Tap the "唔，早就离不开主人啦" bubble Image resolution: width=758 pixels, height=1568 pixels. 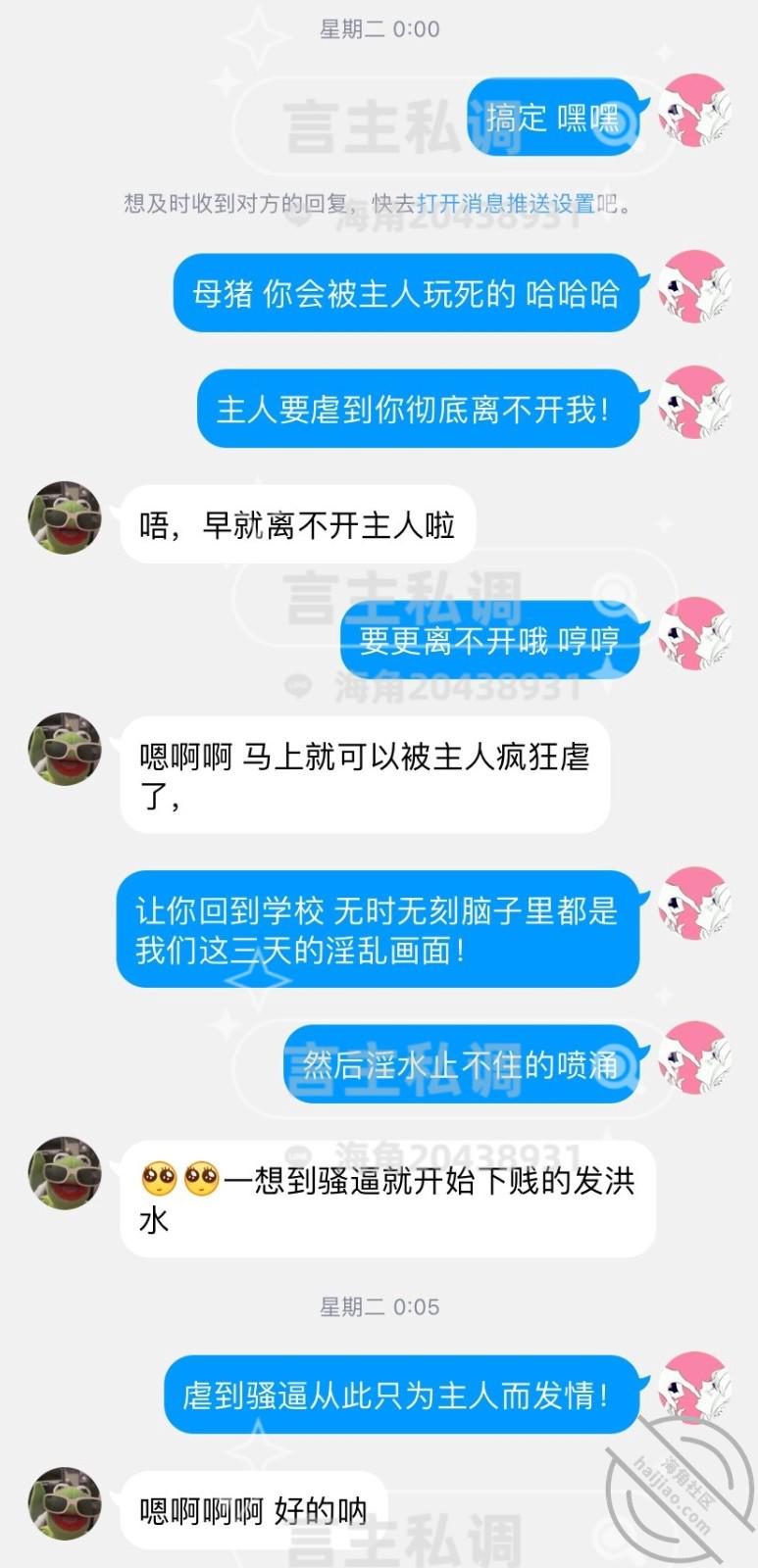[297, 523]
